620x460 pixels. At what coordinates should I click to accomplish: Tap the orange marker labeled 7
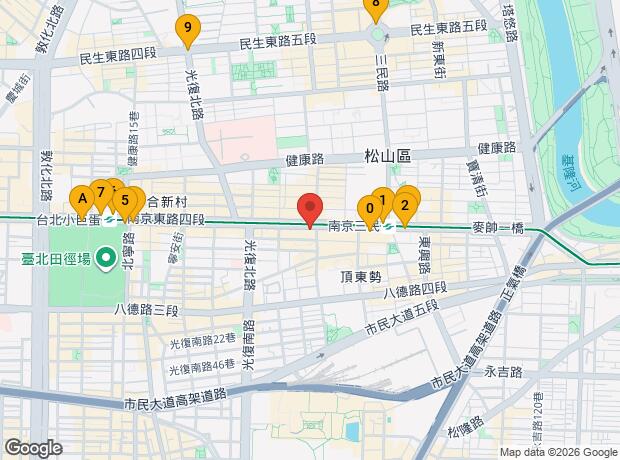[x=100, y=195]
